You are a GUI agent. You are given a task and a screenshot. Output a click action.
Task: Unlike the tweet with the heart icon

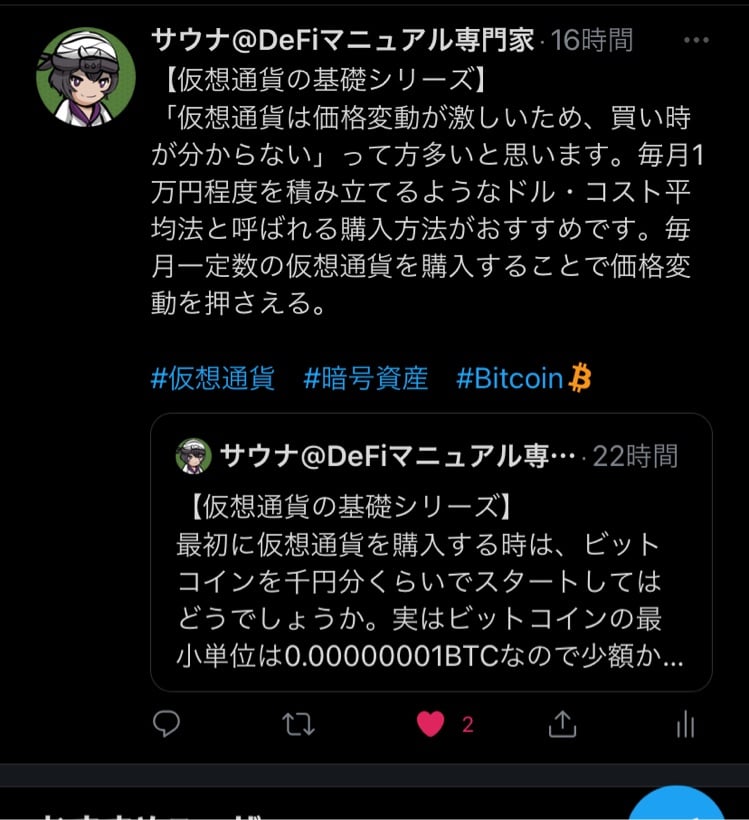pos(430,724)
